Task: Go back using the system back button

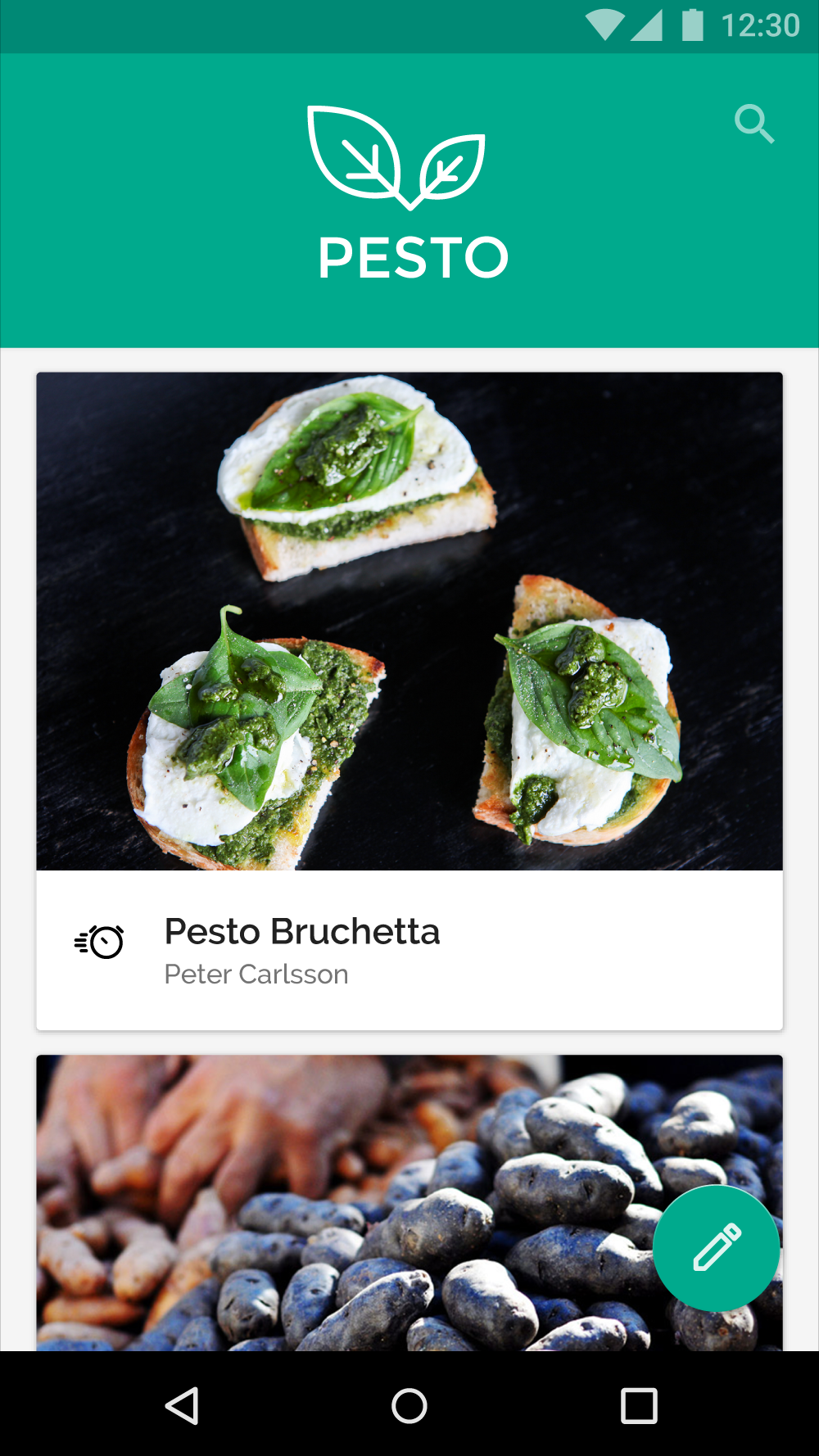Action: tap(182, 1405)
